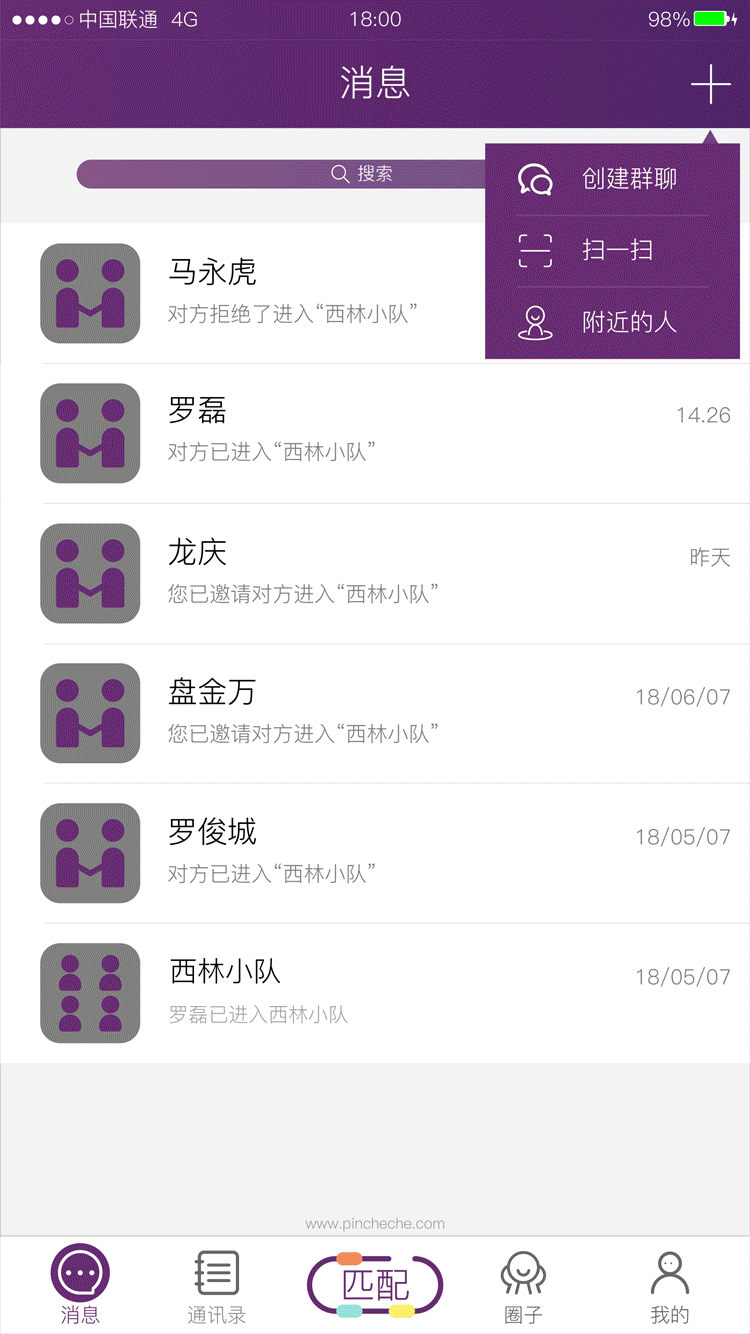Tap the 西林小队 group avatar
The image size is (750, 1334).
pos(90,993)
